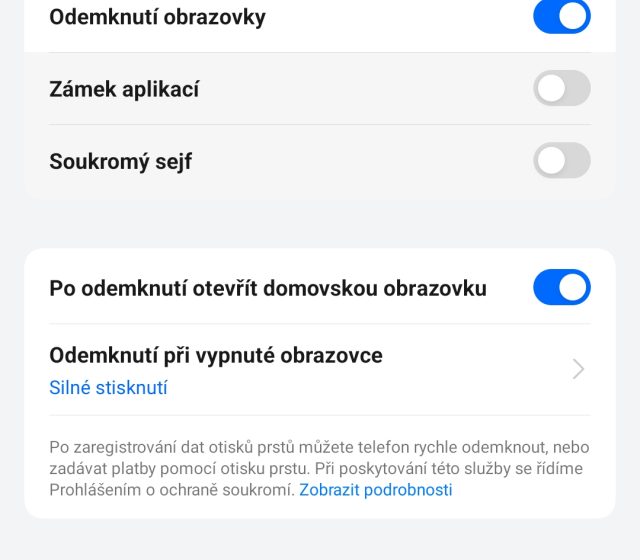Toggle Po odemknutí otevřít domovskou obrazovku off
The height and width of the screenshot is (560, 640).
coord(561,288)
